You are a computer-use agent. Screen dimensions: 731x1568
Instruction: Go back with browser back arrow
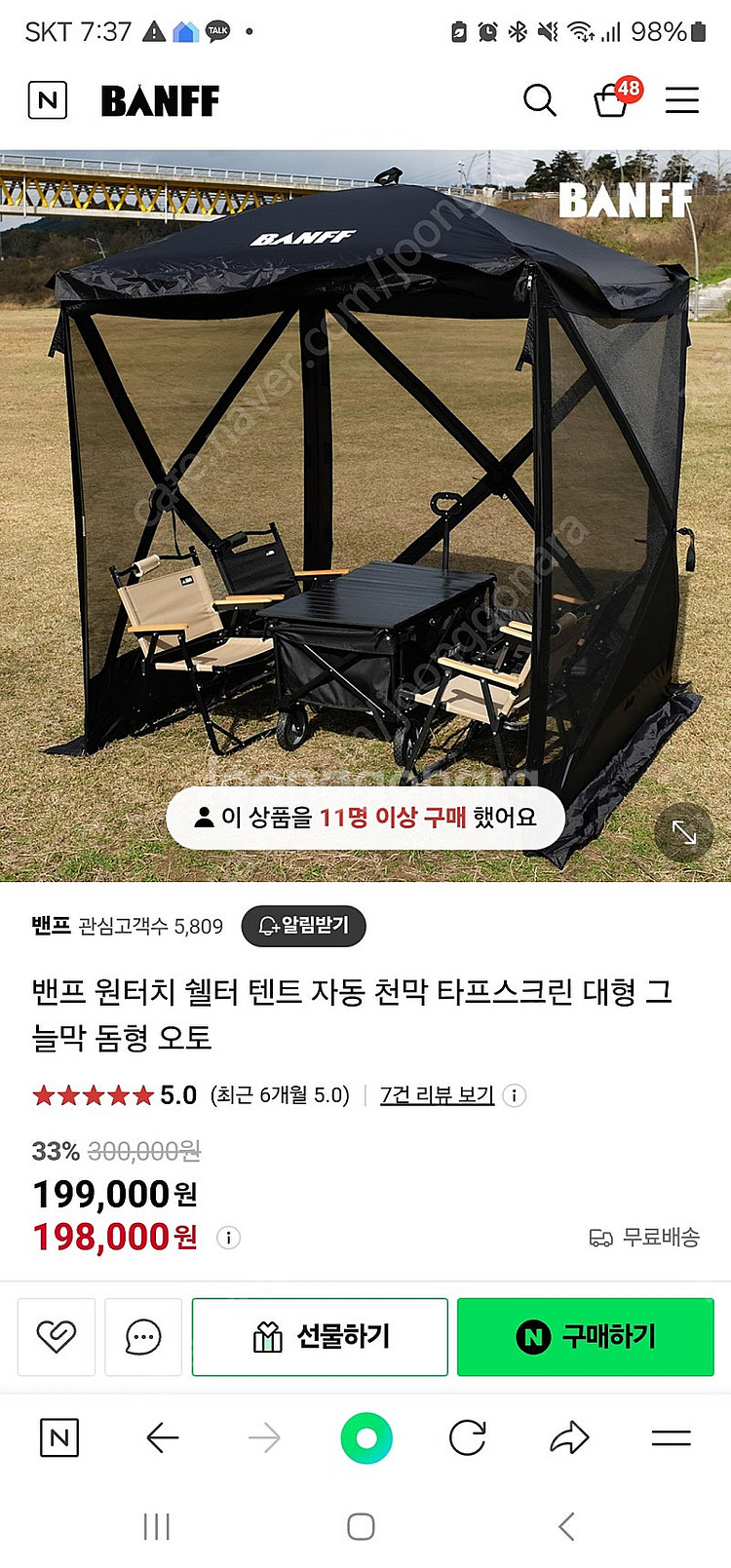[x=162, y=1437]
